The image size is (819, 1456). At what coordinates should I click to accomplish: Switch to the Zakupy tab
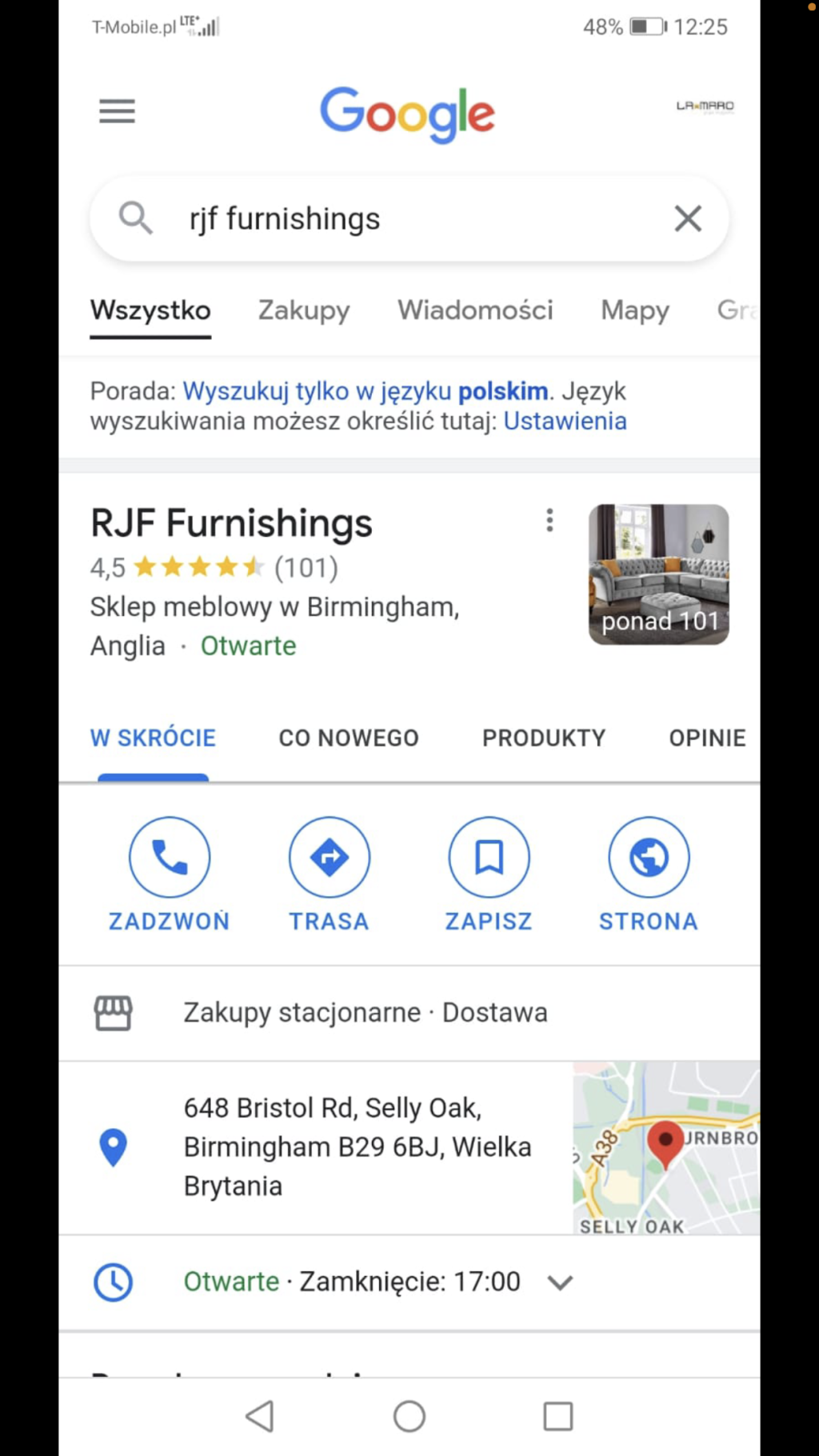304,310
